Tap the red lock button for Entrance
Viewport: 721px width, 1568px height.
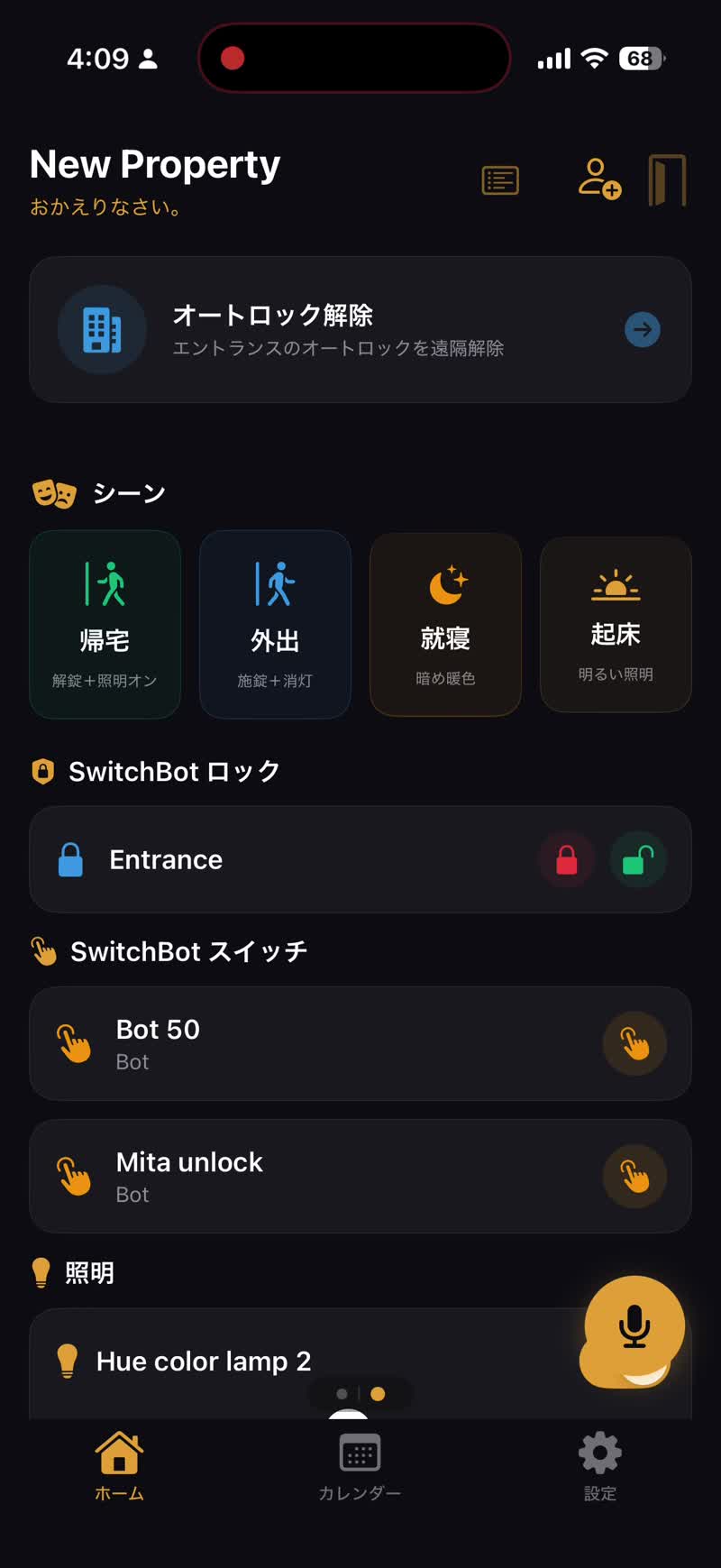pyautogui.click(x=567, y=859)
